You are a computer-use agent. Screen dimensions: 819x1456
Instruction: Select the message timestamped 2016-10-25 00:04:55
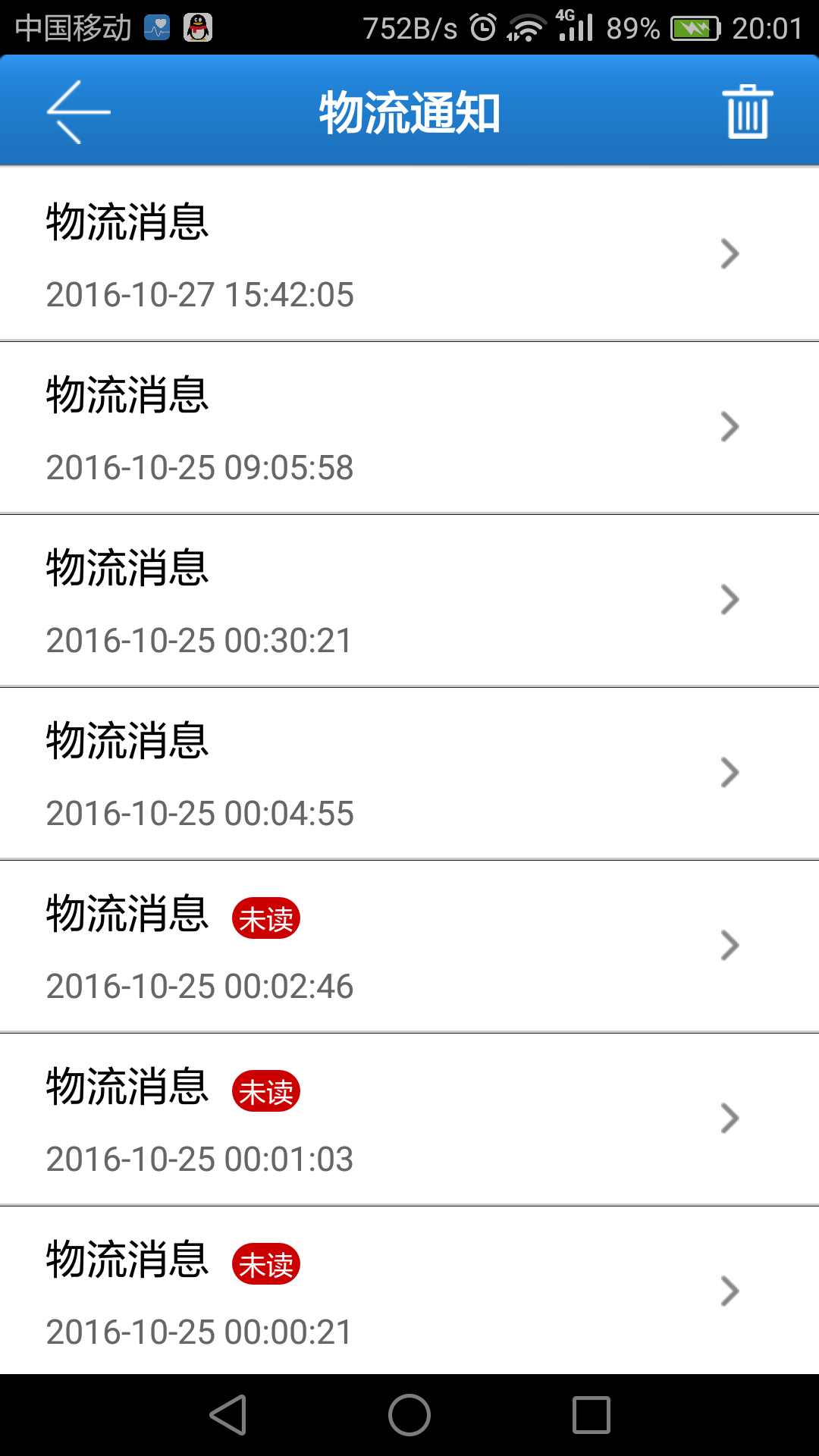pos(409,773)
